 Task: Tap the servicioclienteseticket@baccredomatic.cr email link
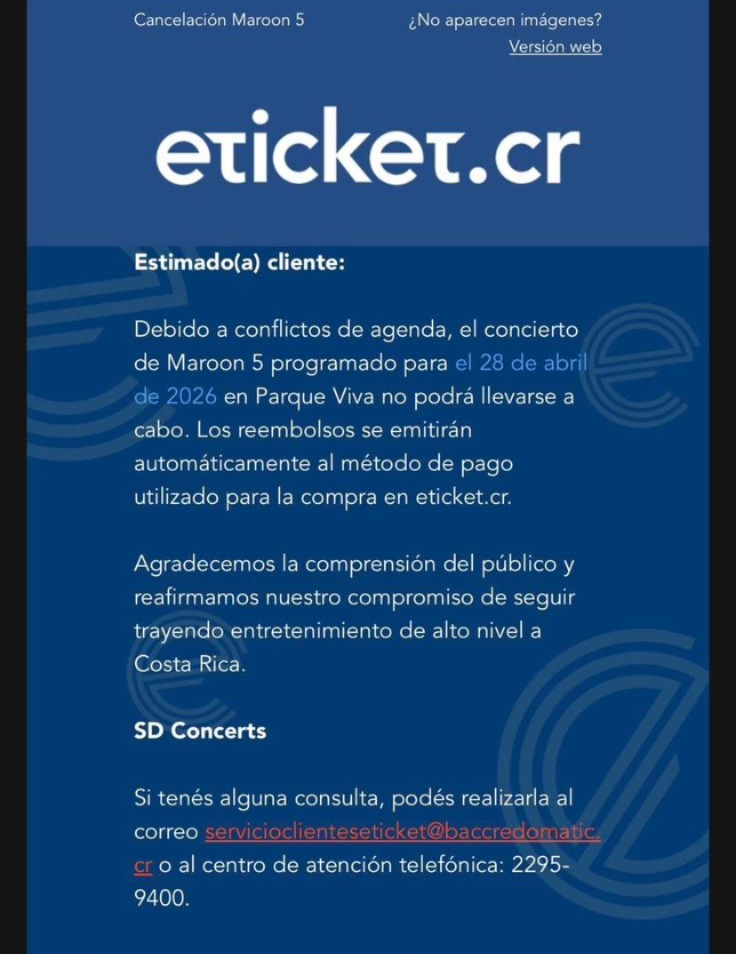(x=402, y=832)
